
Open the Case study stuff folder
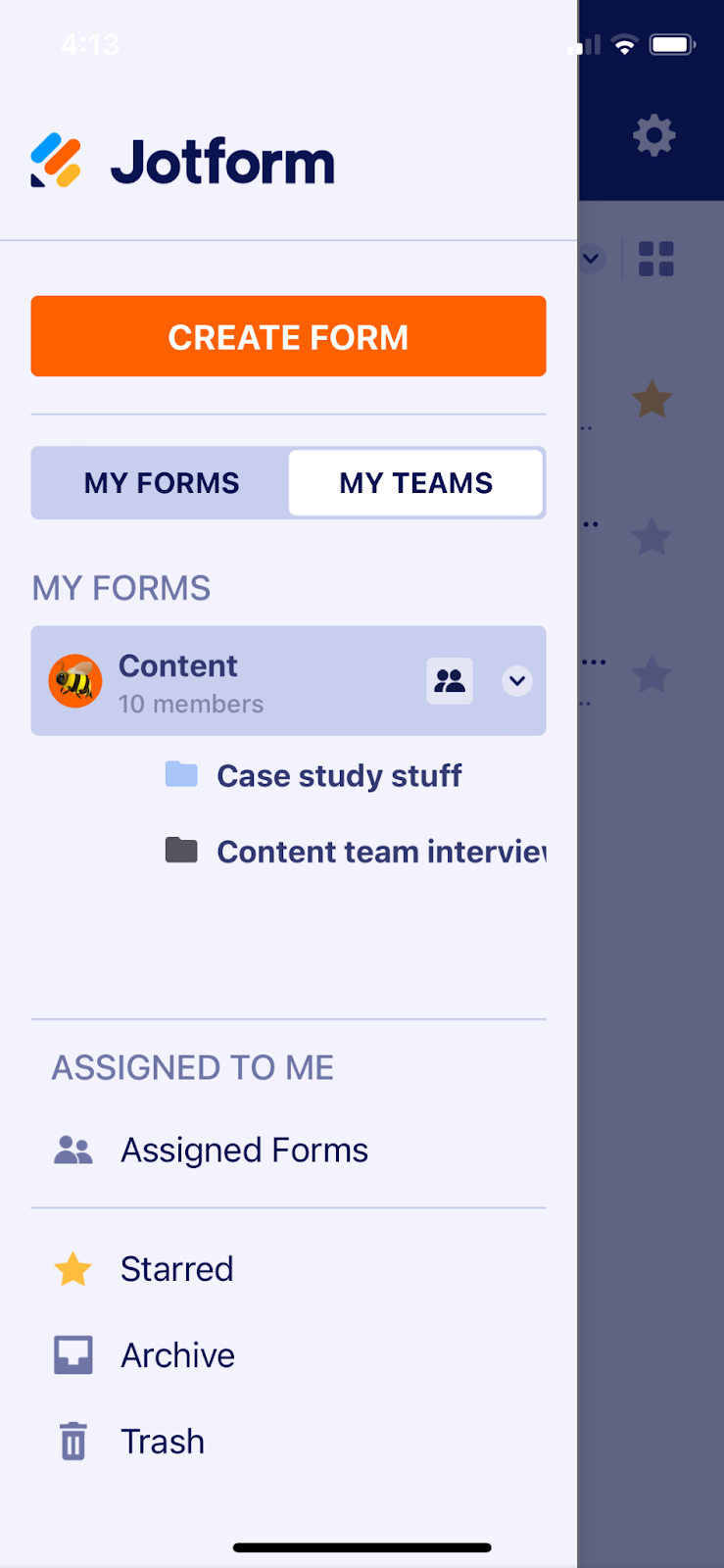[x=338, y=776]
